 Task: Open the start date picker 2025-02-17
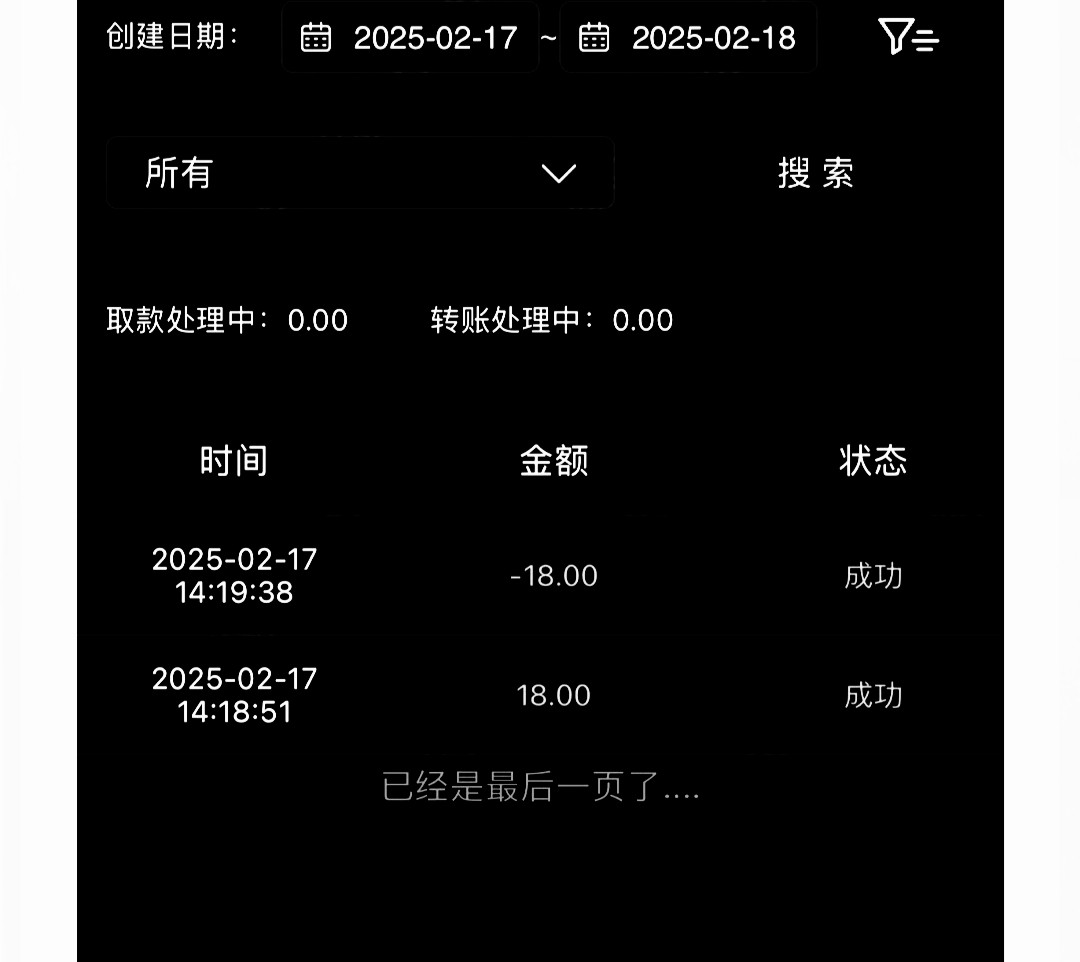click(410, 38)
